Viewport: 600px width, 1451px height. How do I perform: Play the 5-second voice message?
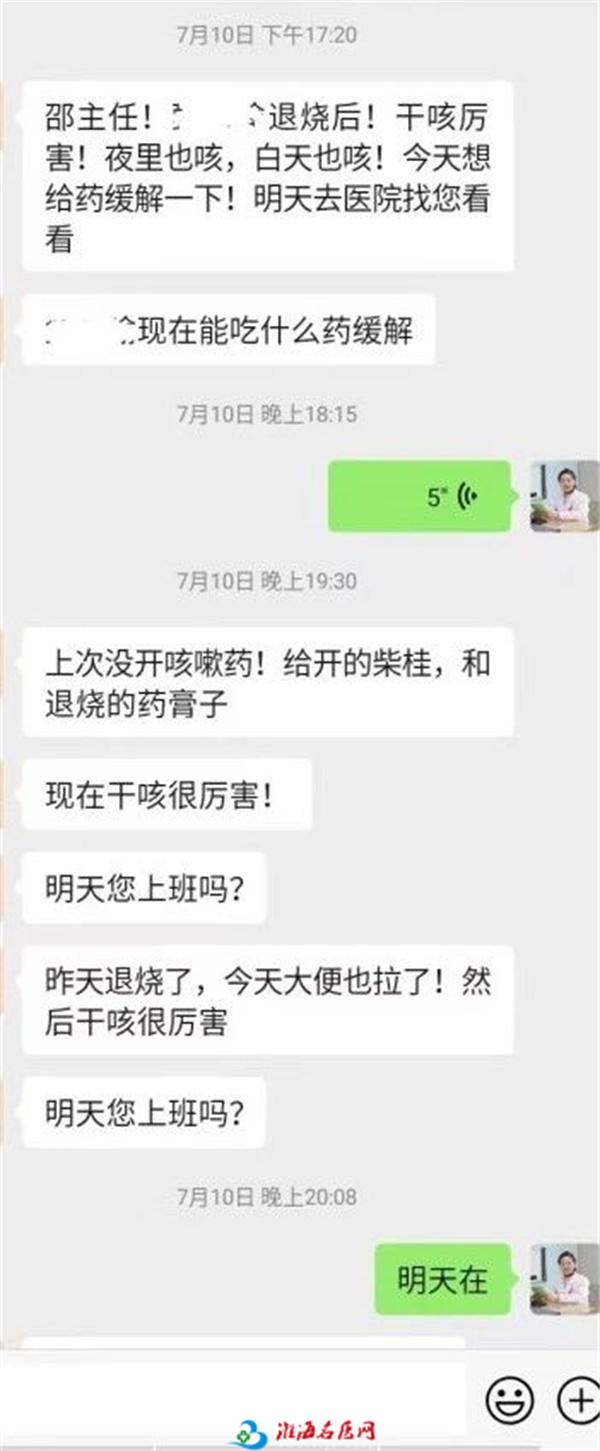click(422, 496)
